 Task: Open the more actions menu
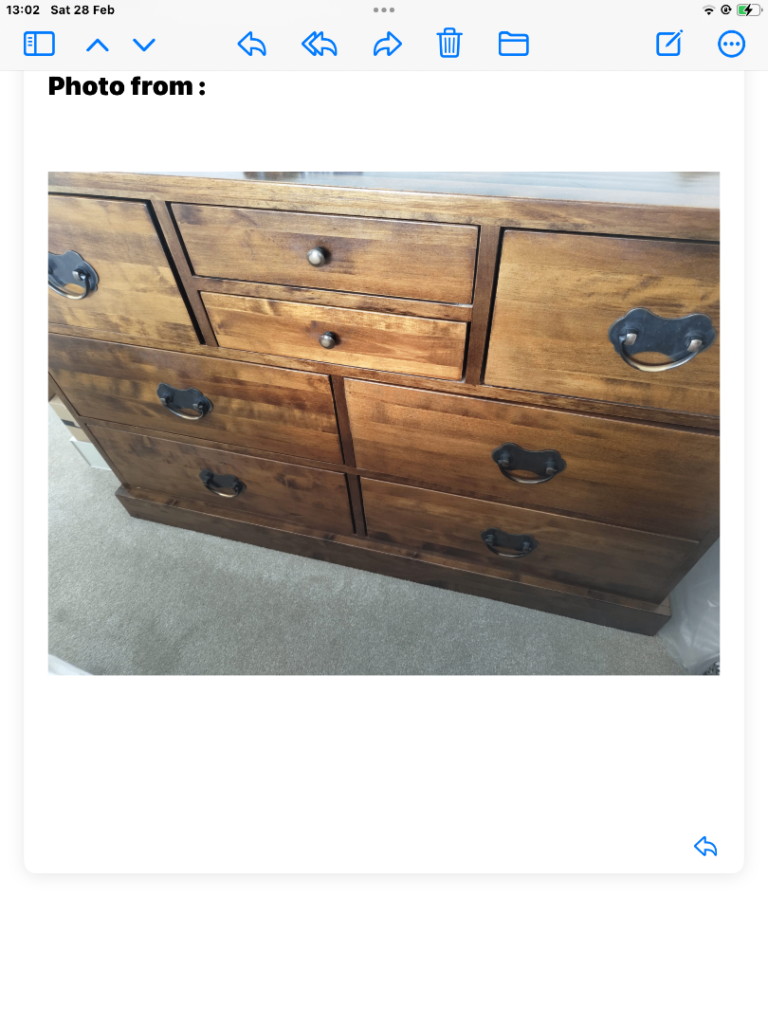pos(732,44)
